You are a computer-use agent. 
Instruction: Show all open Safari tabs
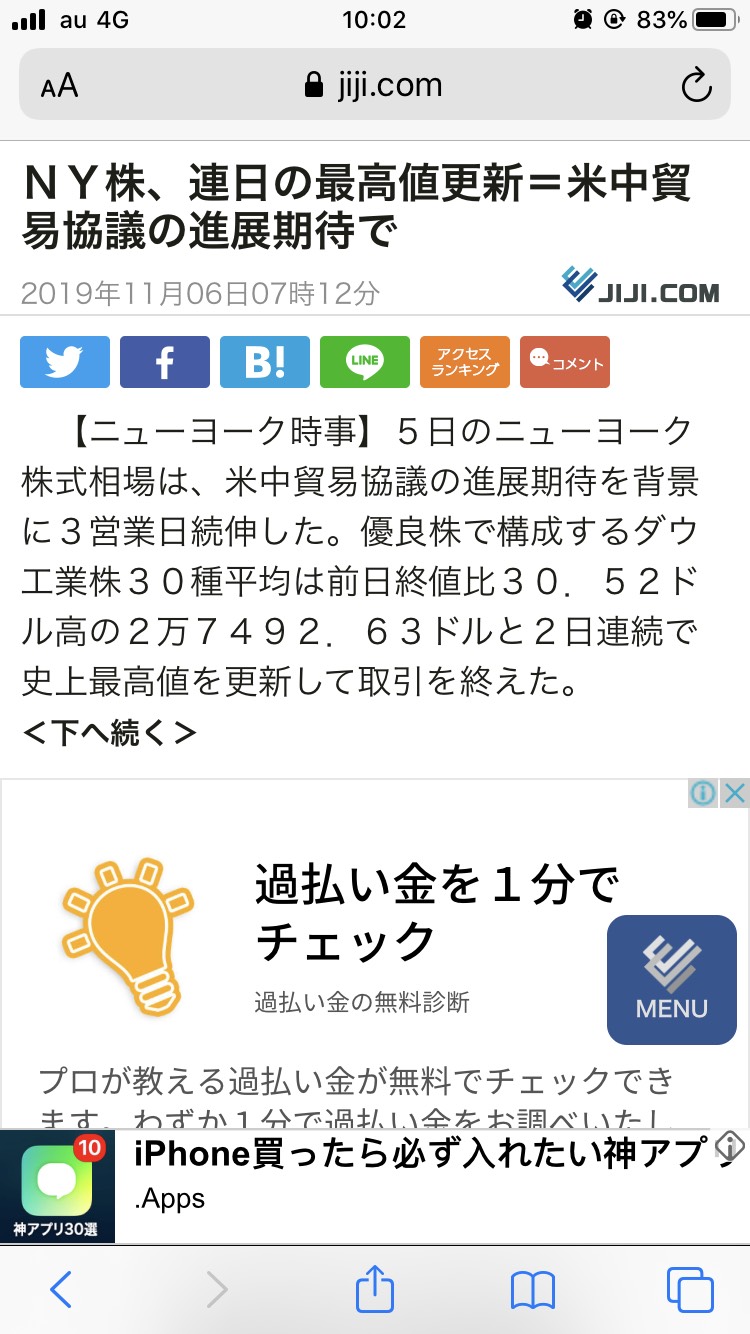(x=690, y=1290)
